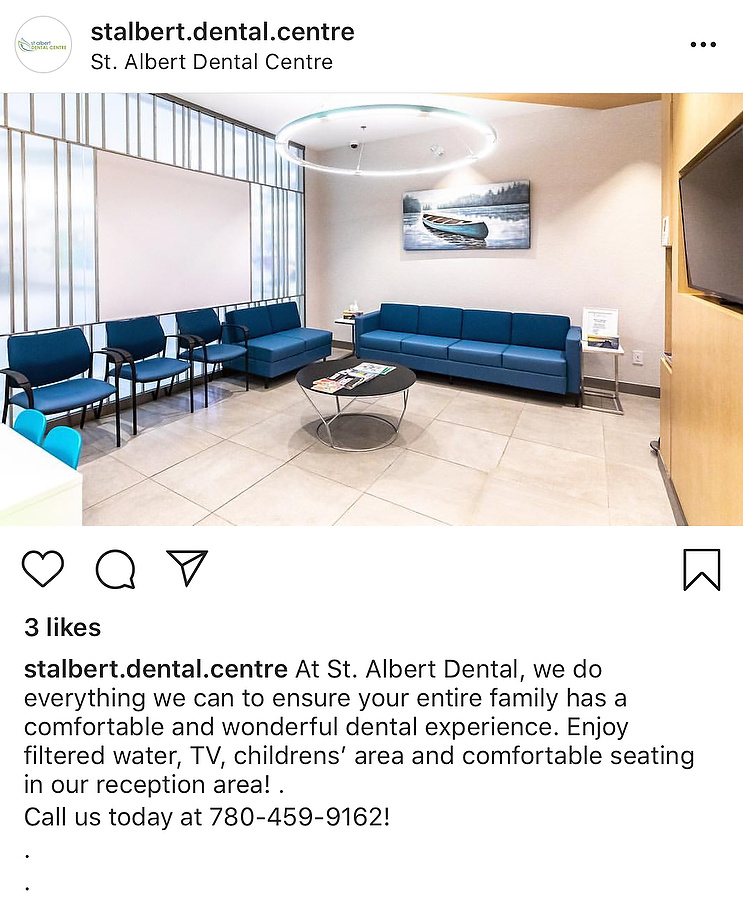View the list of 3 likes

point(62,627)
